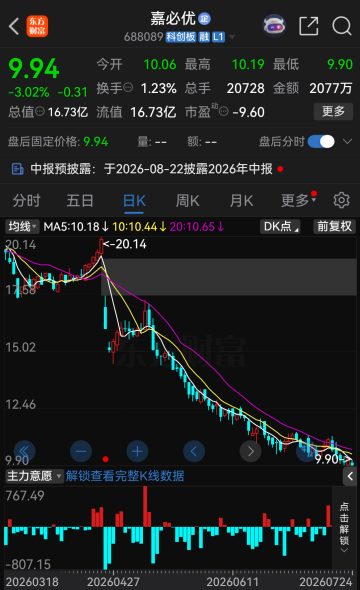Go back using the top-left arrow

(x=14, y=26)
